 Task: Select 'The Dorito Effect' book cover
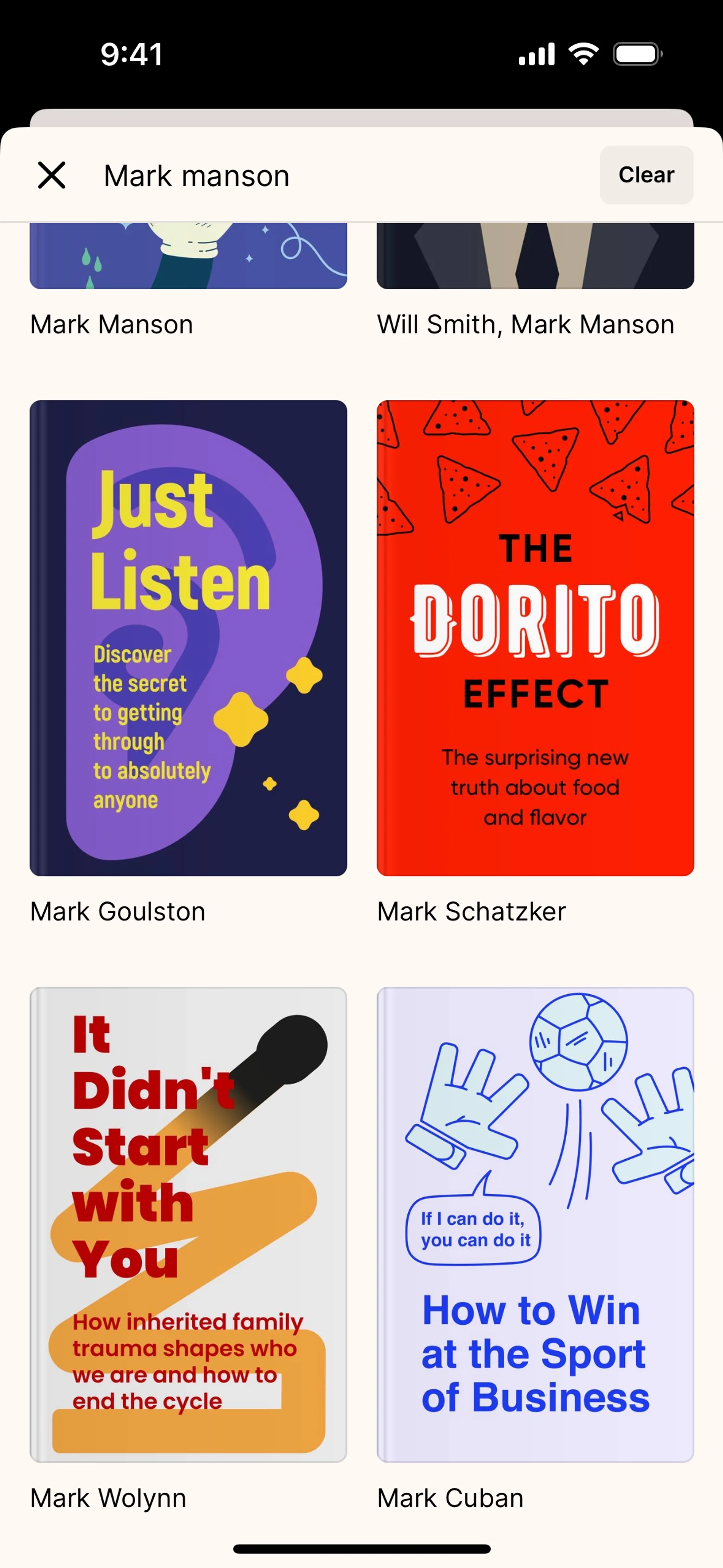535,637
